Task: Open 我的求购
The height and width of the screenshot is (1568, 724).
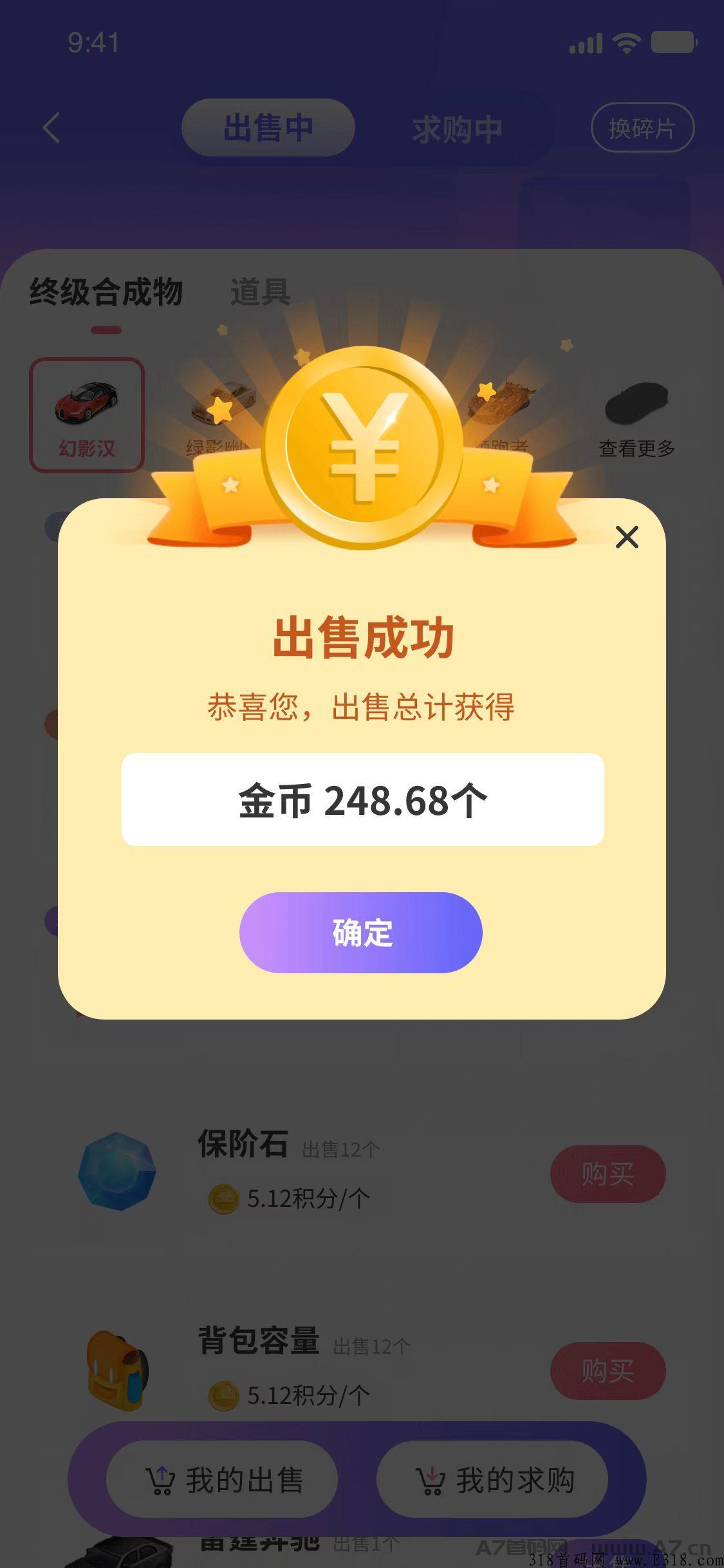Action: point(492,1480)
